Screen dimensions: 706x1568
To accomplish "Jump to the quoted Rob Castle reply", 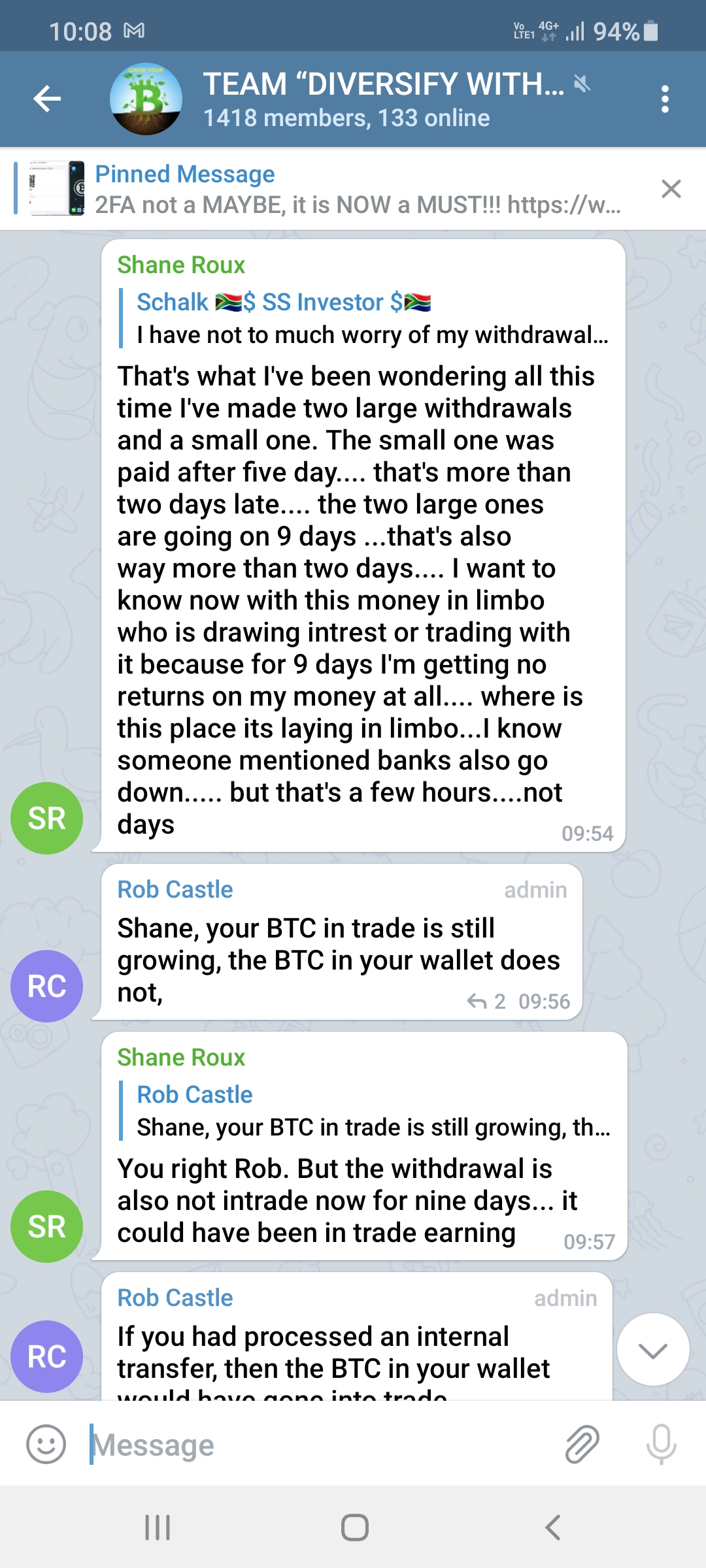I will [366, 1111].
